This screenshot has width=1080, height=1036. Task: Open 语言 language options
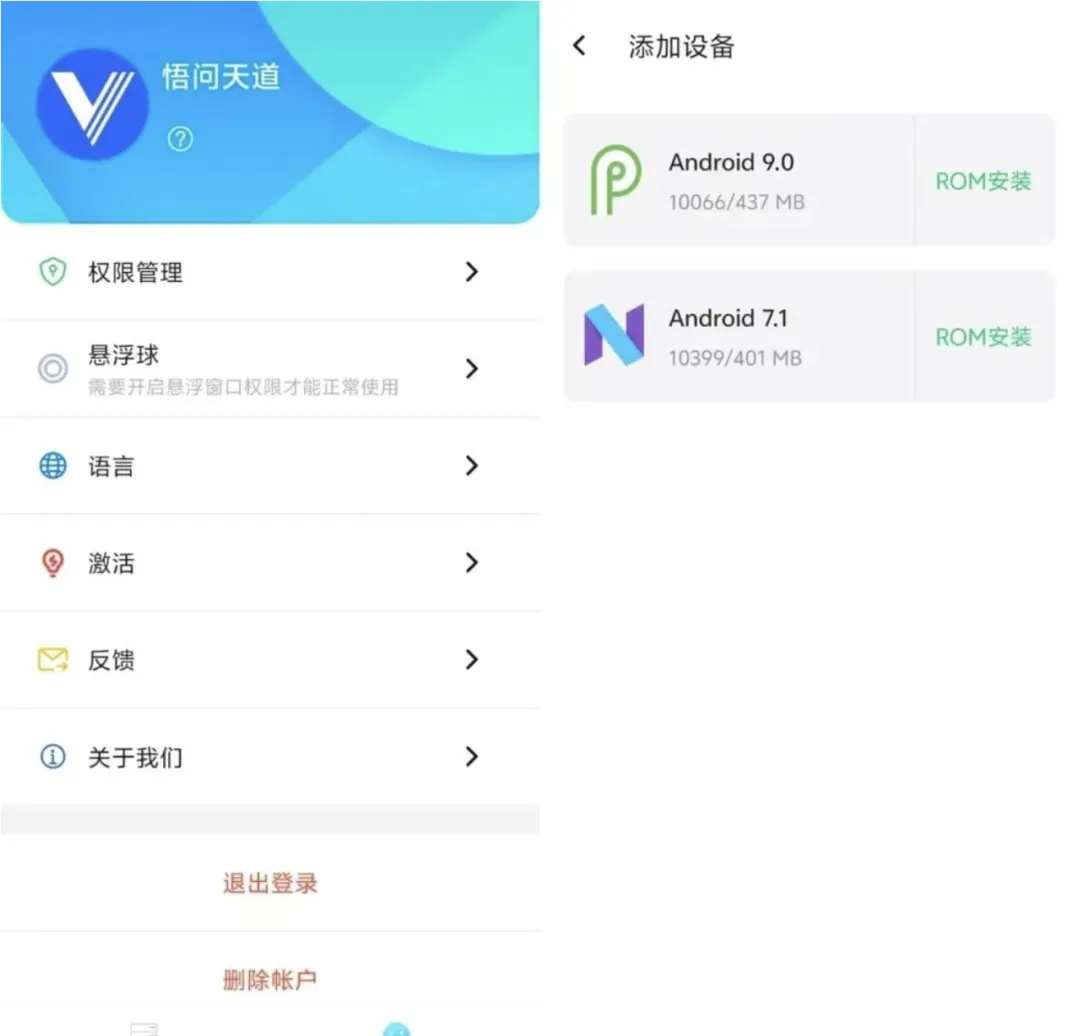(x=270, y=466)
